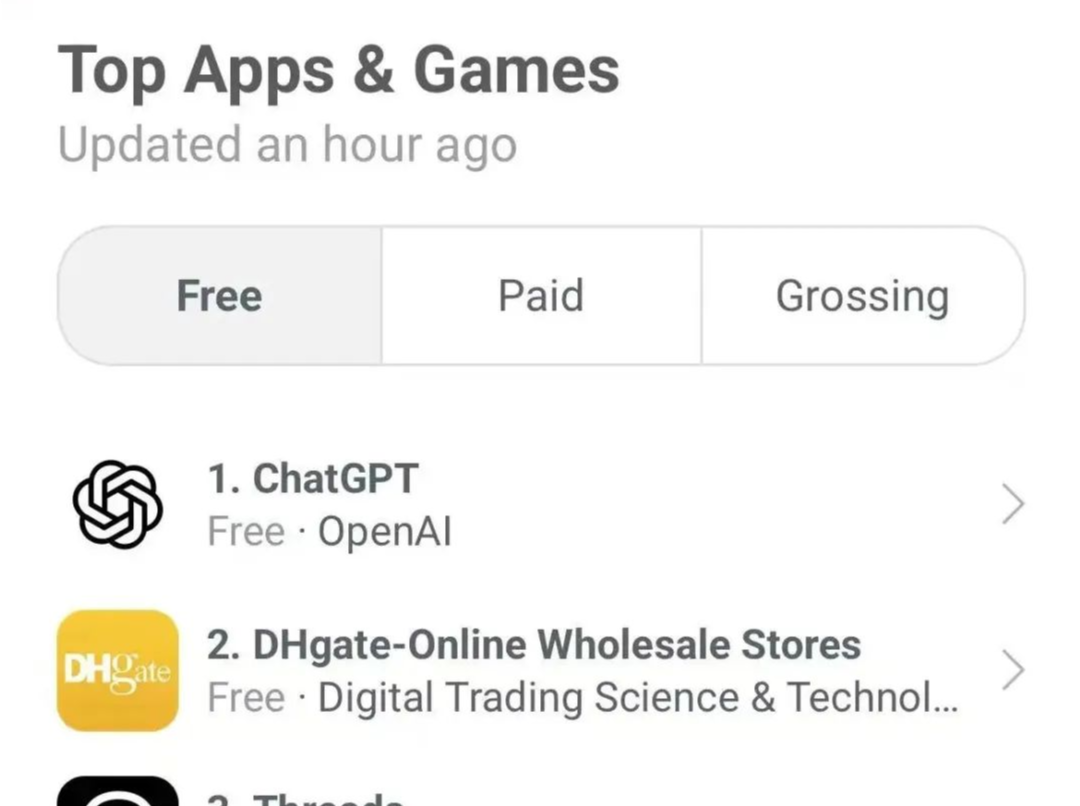This screenshot has height=806, width=1080.
Task: Switch to the Paid tab
Action: 541,296
